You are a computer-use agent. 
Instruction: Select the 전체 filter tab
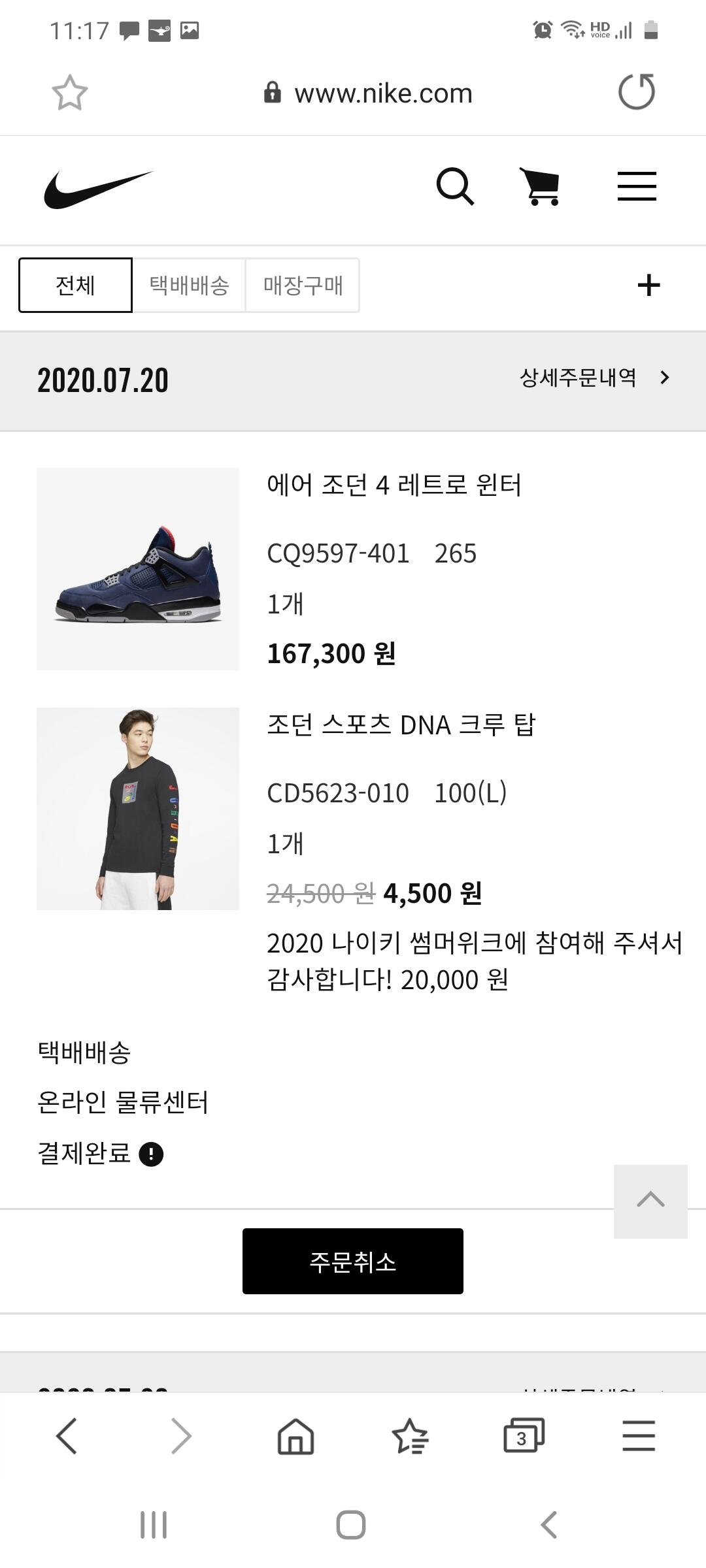pos(76,286)
